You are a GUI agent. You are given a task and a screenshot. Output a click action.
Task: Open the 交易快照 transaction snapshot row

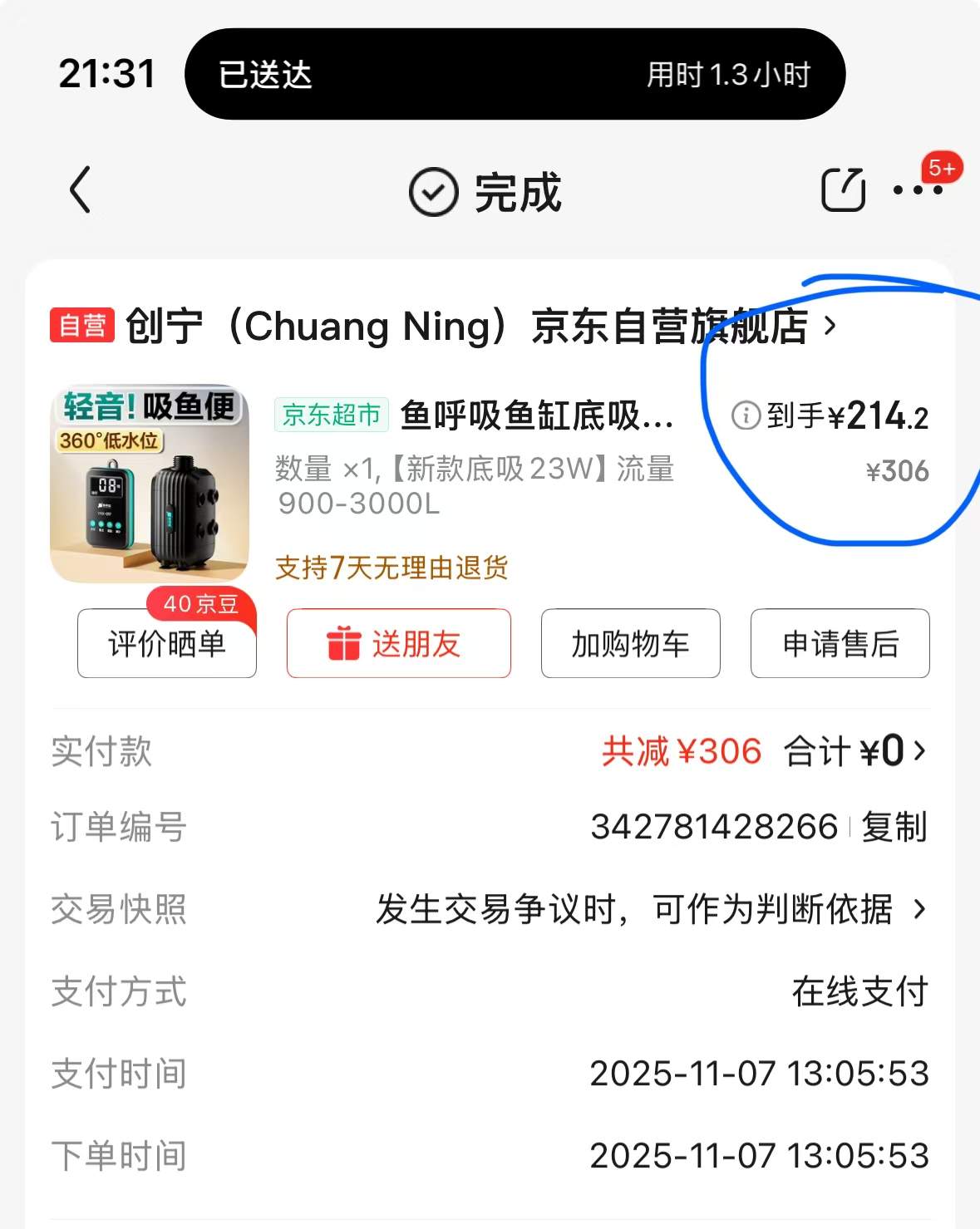coord(648,910)
